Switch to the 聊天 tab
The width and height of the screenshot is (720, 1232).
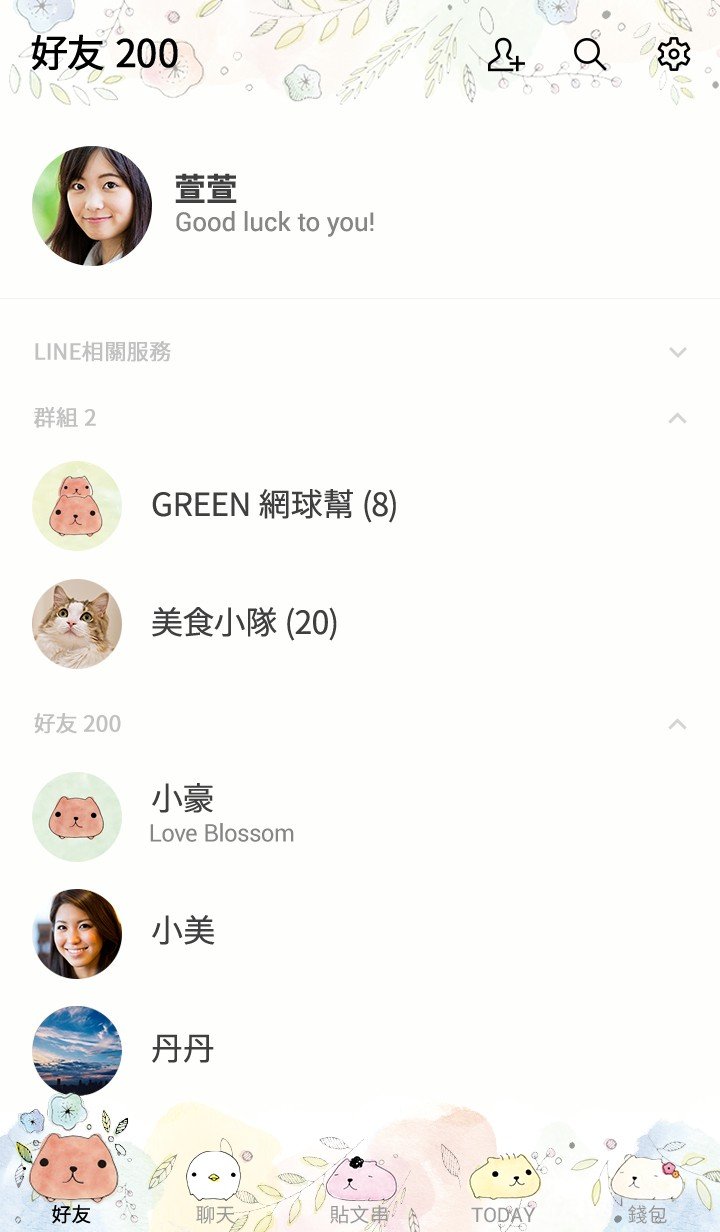[x=215, y=1190]
